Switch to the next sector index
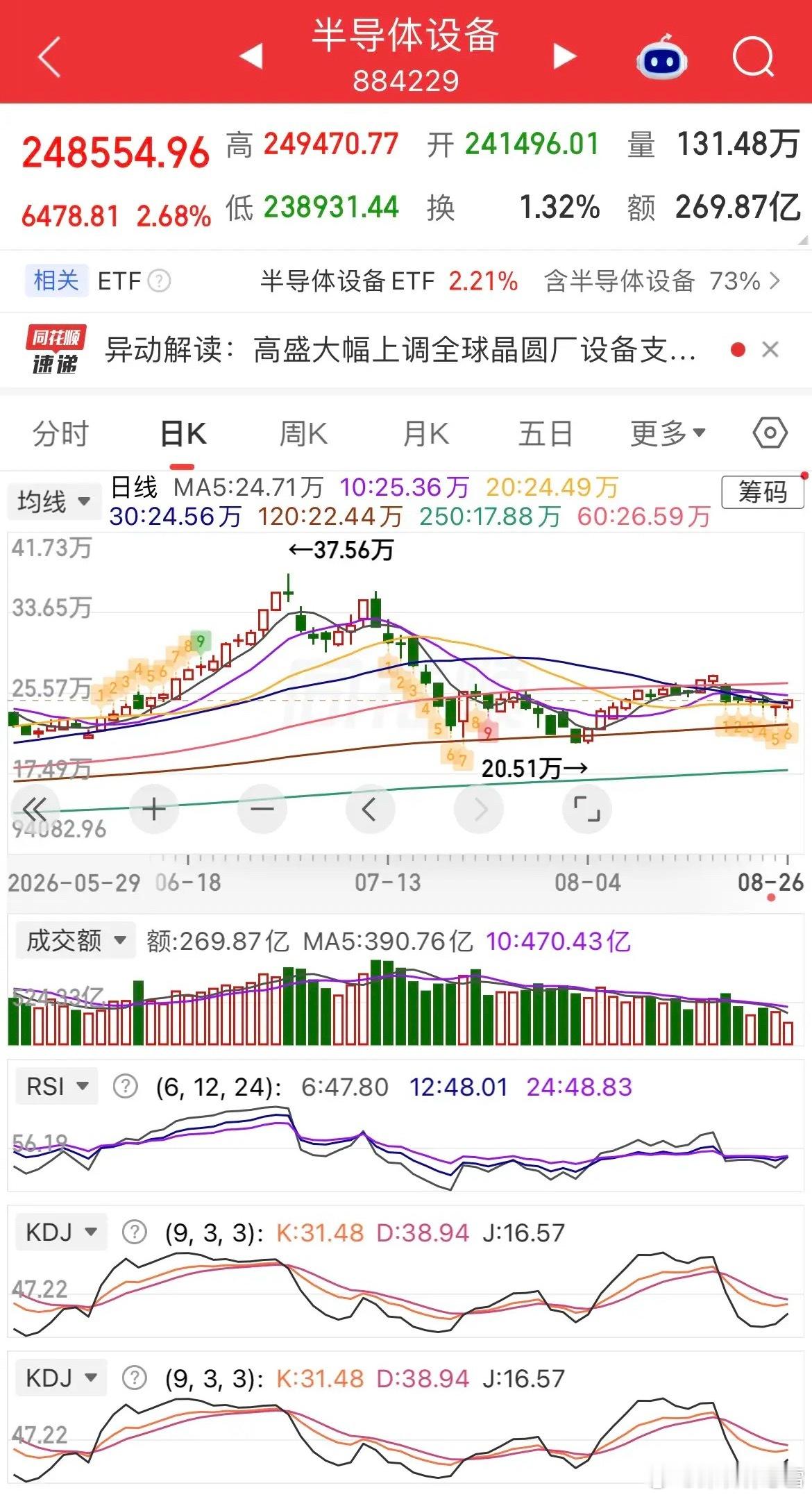 pyautogui.click(x=564, y=56)
